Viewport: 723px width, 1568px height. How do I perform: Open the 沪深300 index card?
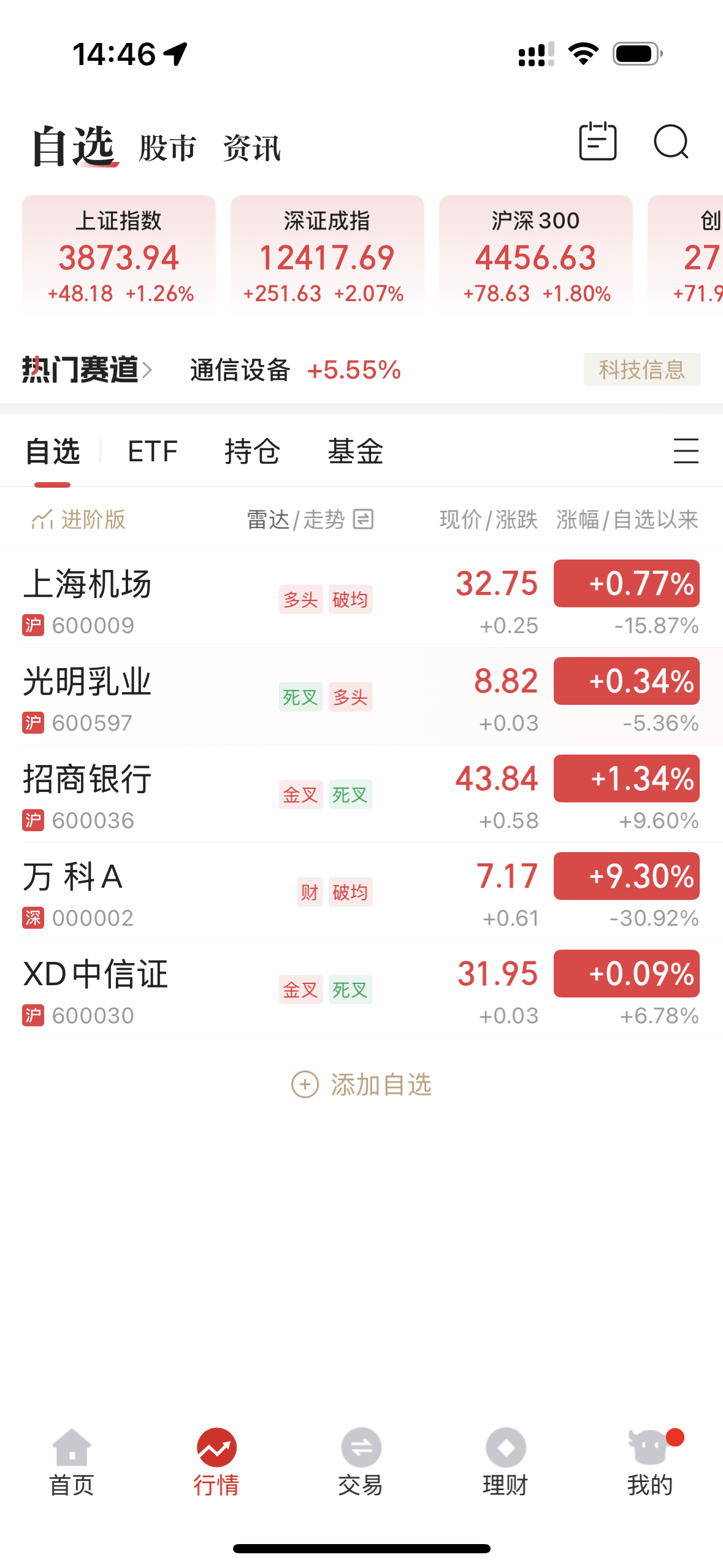[x=536, y=256]
